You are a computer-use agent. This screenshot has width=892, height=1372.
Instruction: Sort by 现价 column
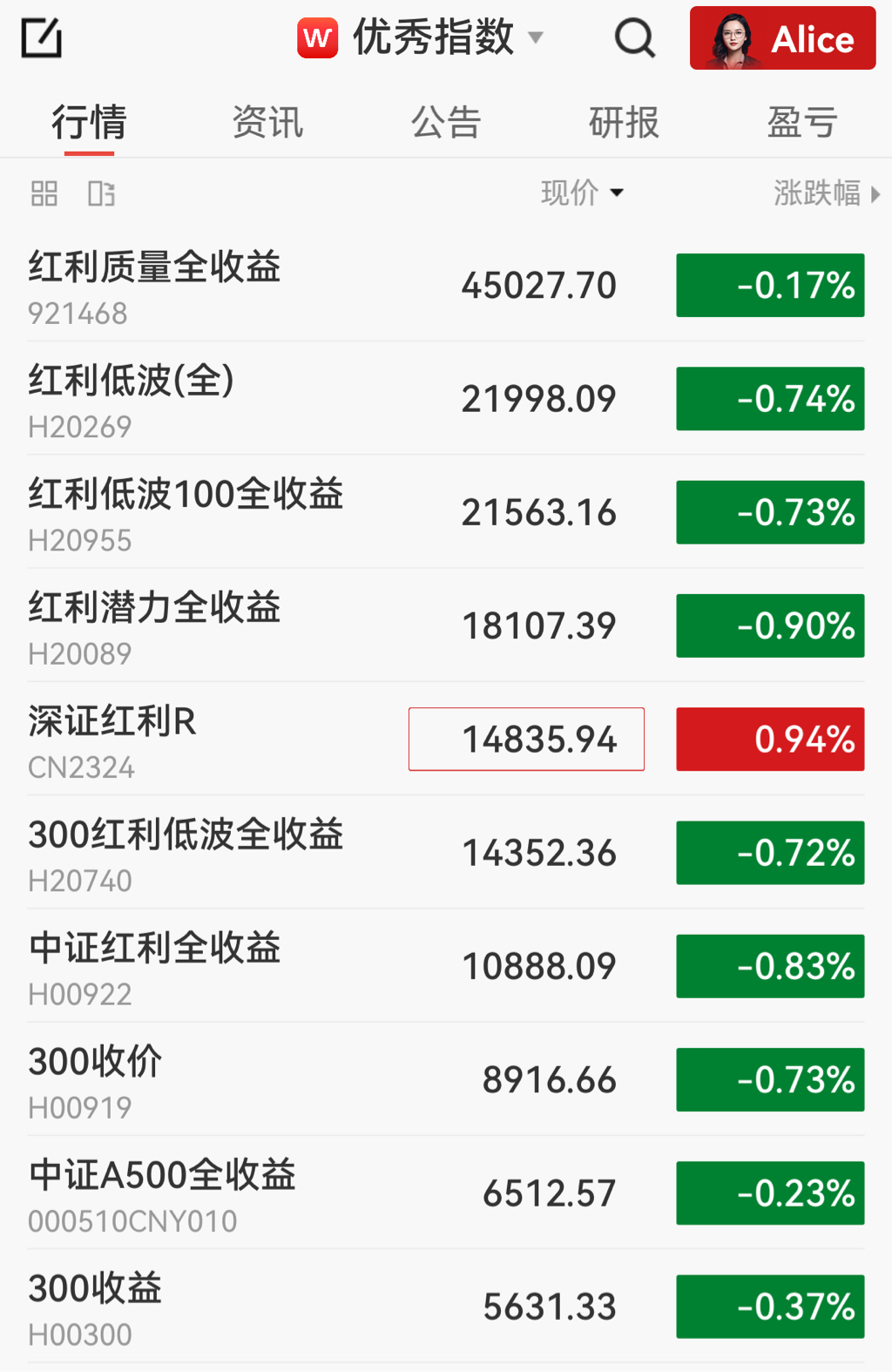click(x=582, y=193)
